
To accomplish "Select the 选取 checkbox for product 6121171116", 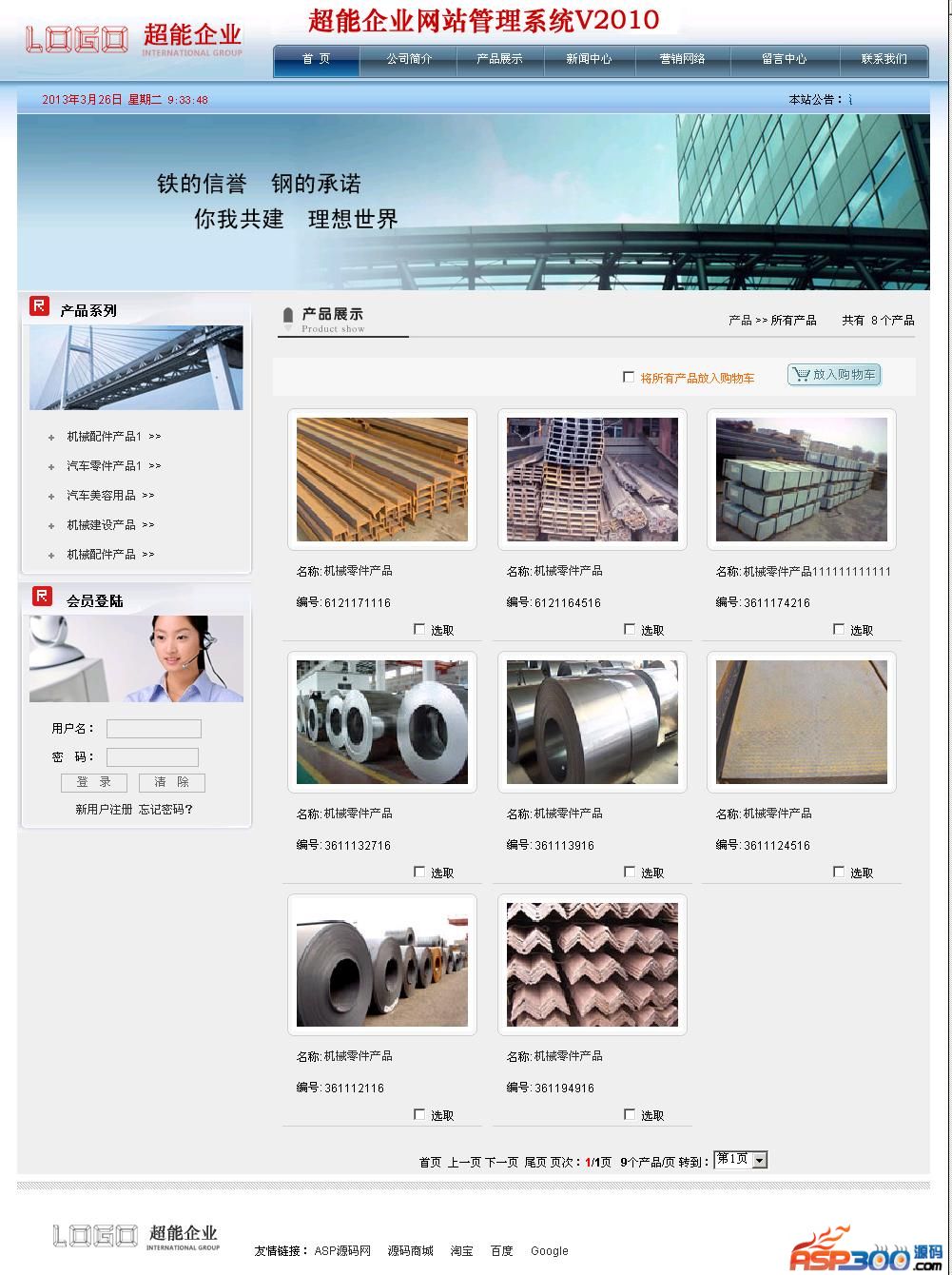I will [x=419, y=629].
